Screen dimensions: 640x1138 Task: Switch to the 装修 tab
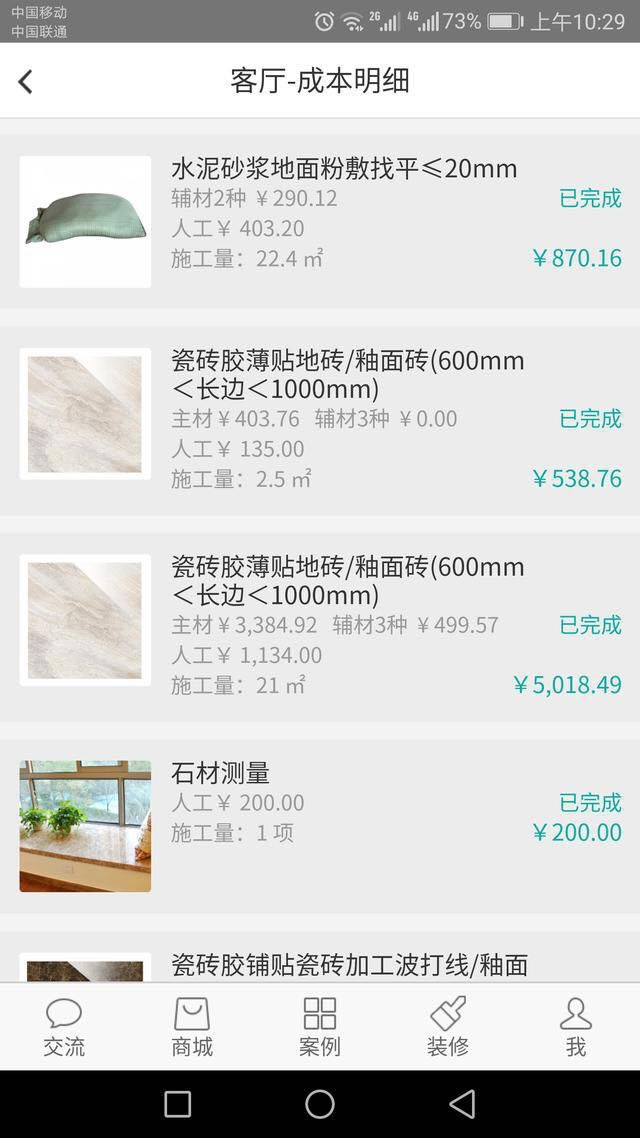click(x=448, y=1027)
